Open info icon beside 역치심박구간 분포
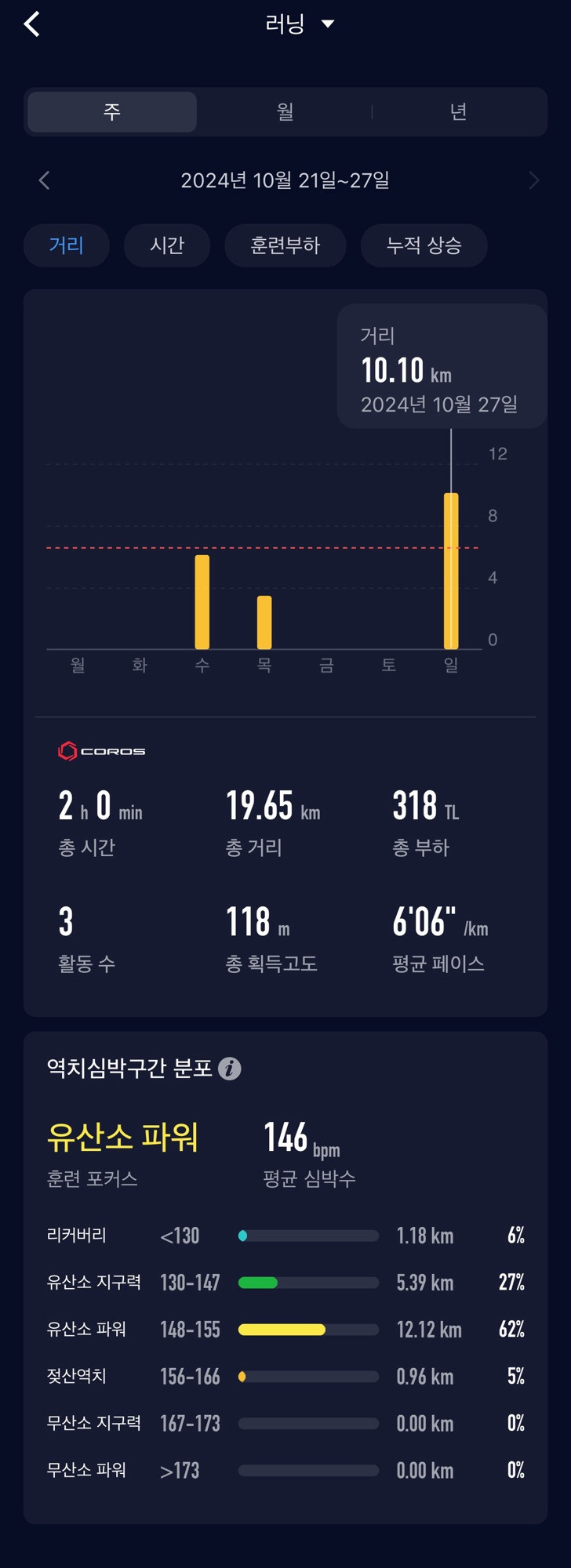 pyautogui.click(x=230, y=1069)
